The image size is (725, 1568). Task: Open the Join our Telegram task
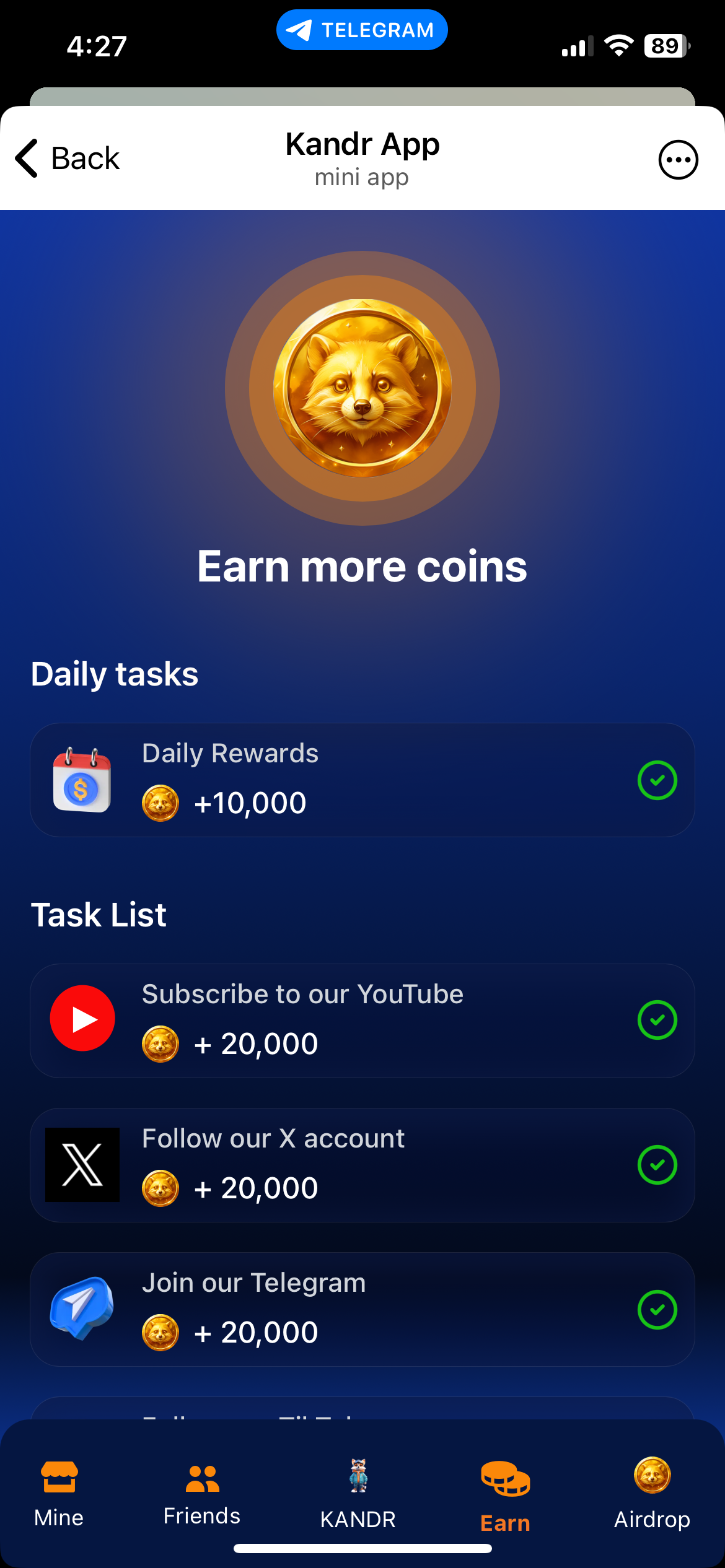(x=362, y=1309)
